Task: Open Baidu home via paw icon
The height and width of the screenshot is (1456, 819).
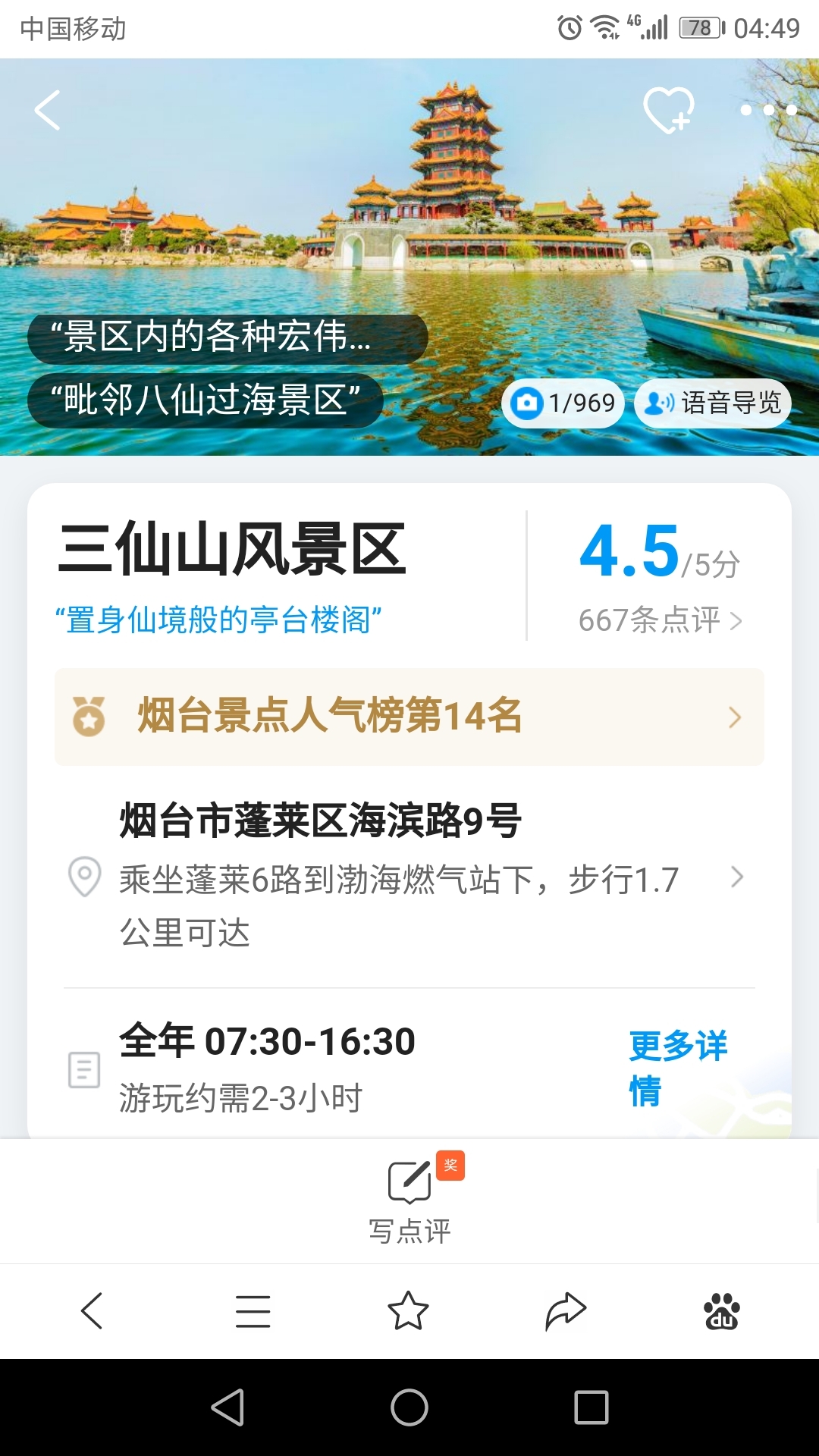Action: [x=722, y=1311]
